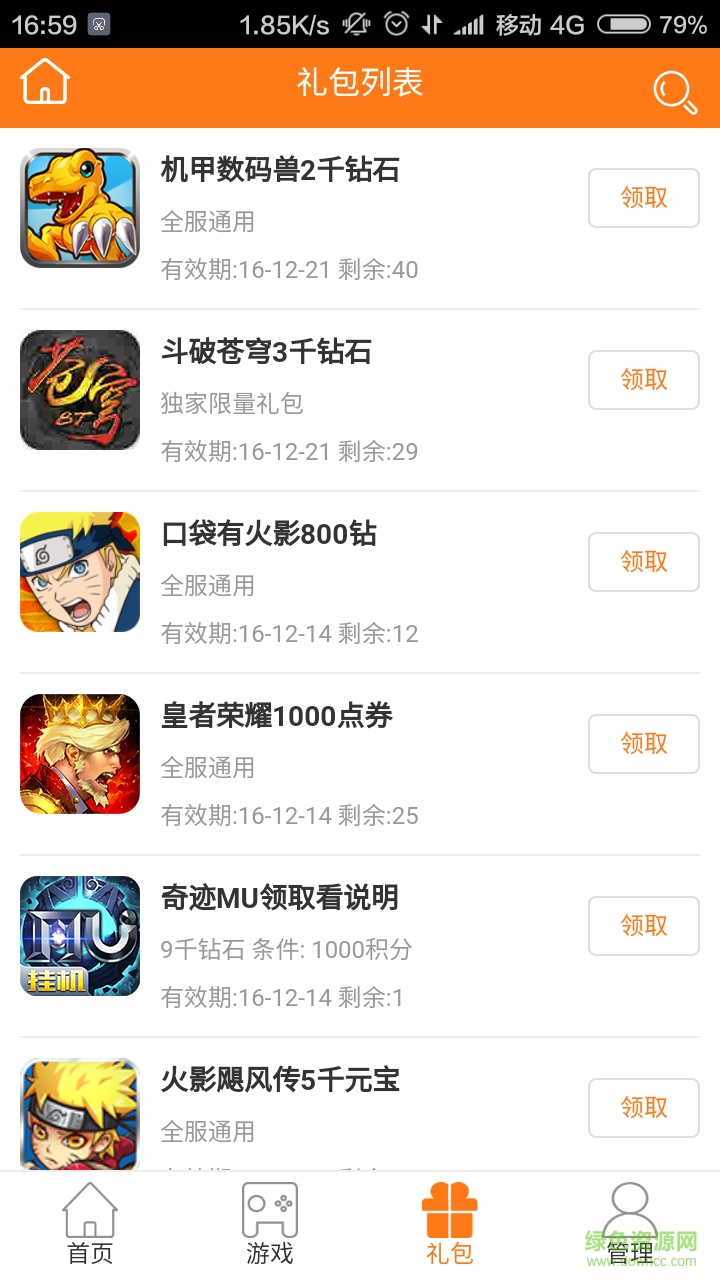Open the 奇迹MU game thumbnail

pyautogui.click(x=80, y=935)
